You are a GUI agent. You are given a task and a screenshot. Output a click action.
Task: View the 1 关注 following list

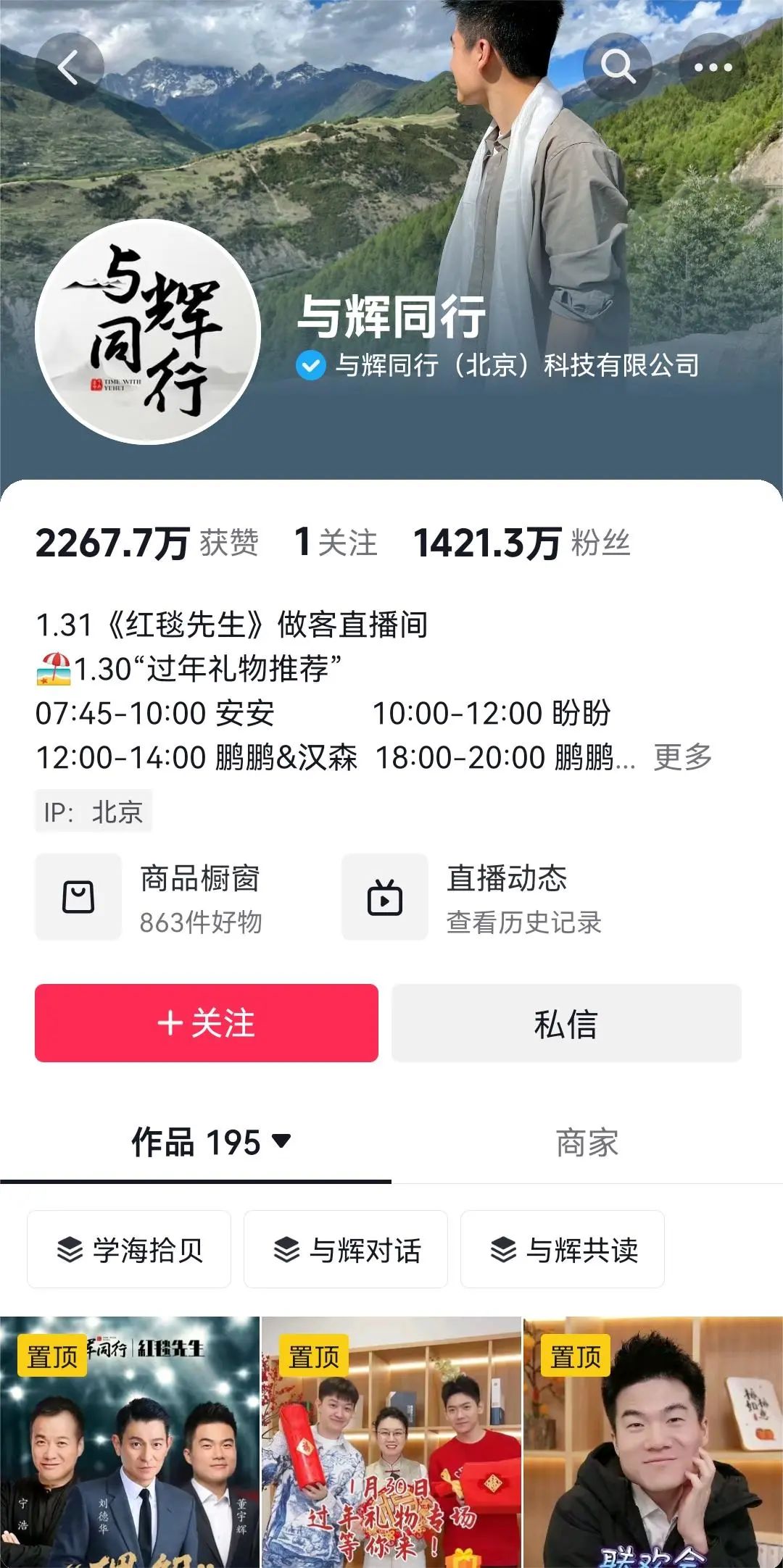click(x=336, y=543)
